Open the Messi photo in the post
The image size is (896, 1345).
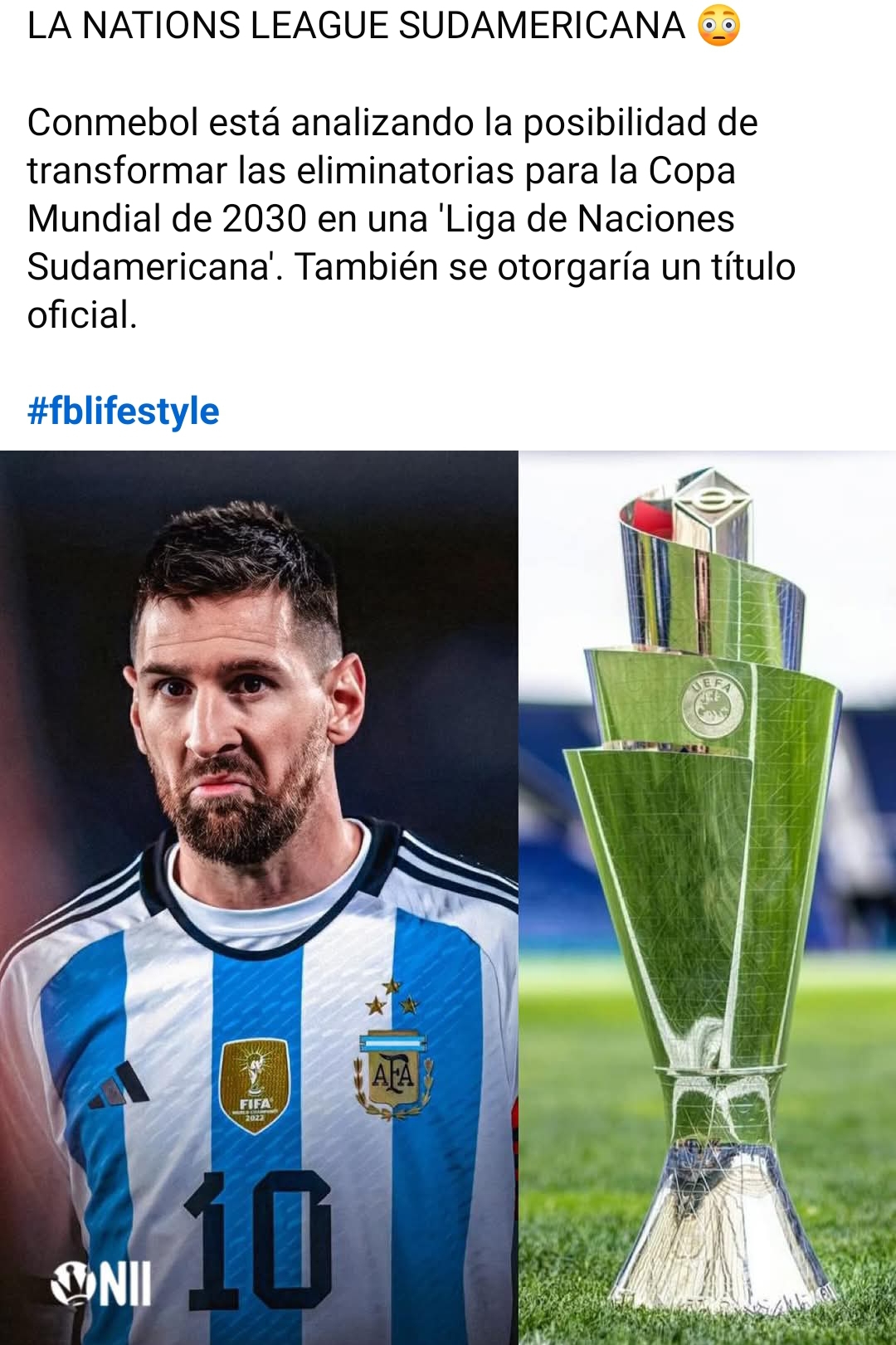259,896
